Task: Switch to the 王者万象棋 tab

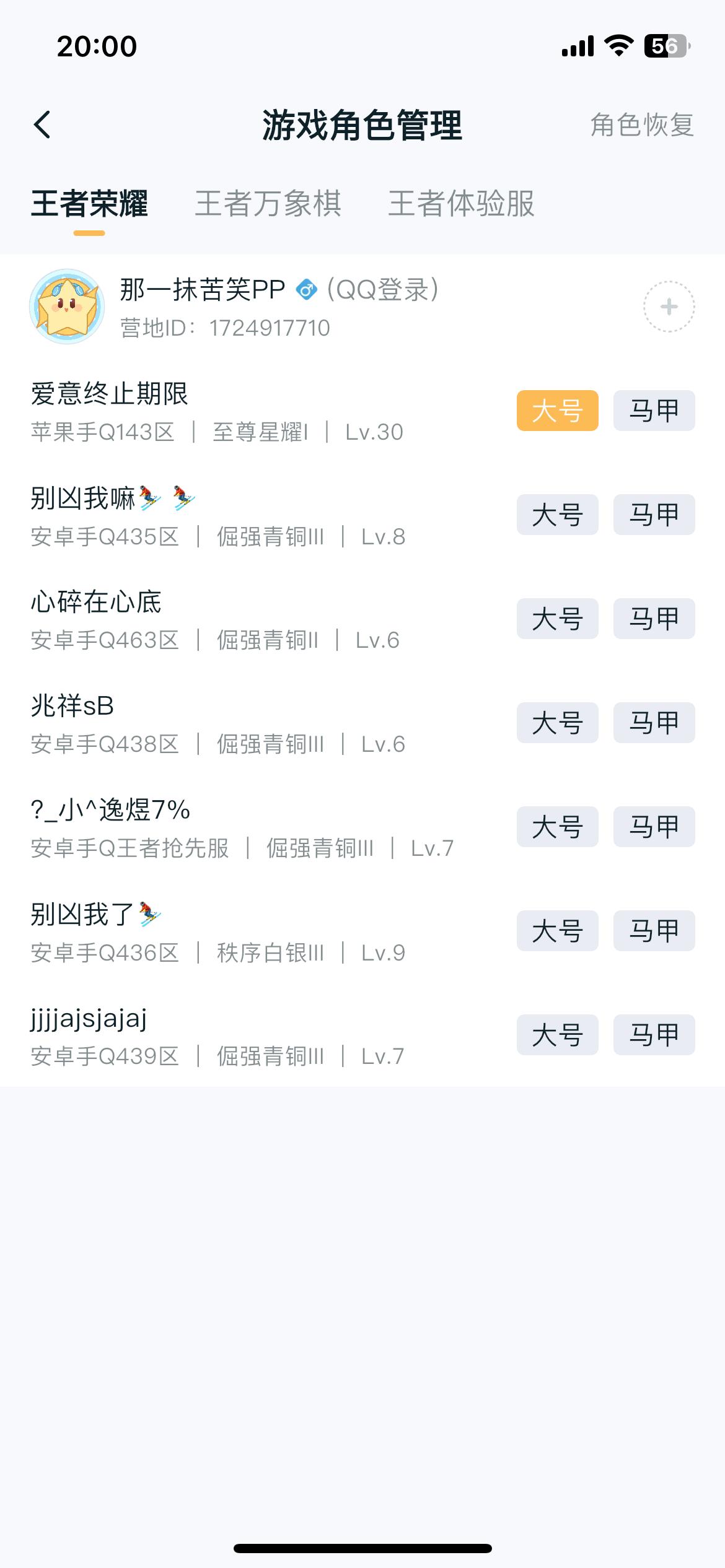Action: (269, 204)
